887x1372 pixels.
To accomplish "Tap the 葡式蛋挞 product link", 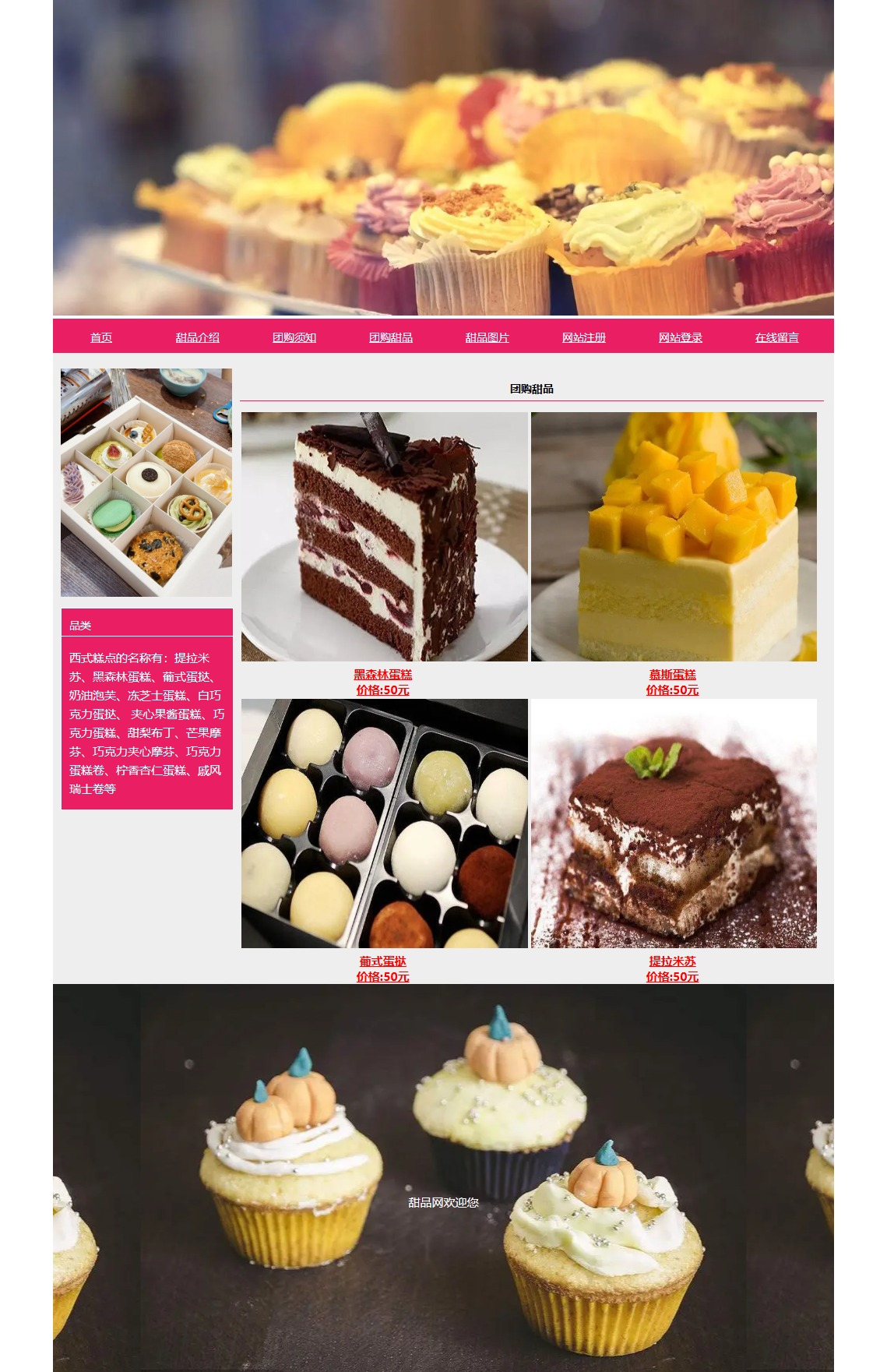I will (x=383, y=961).
